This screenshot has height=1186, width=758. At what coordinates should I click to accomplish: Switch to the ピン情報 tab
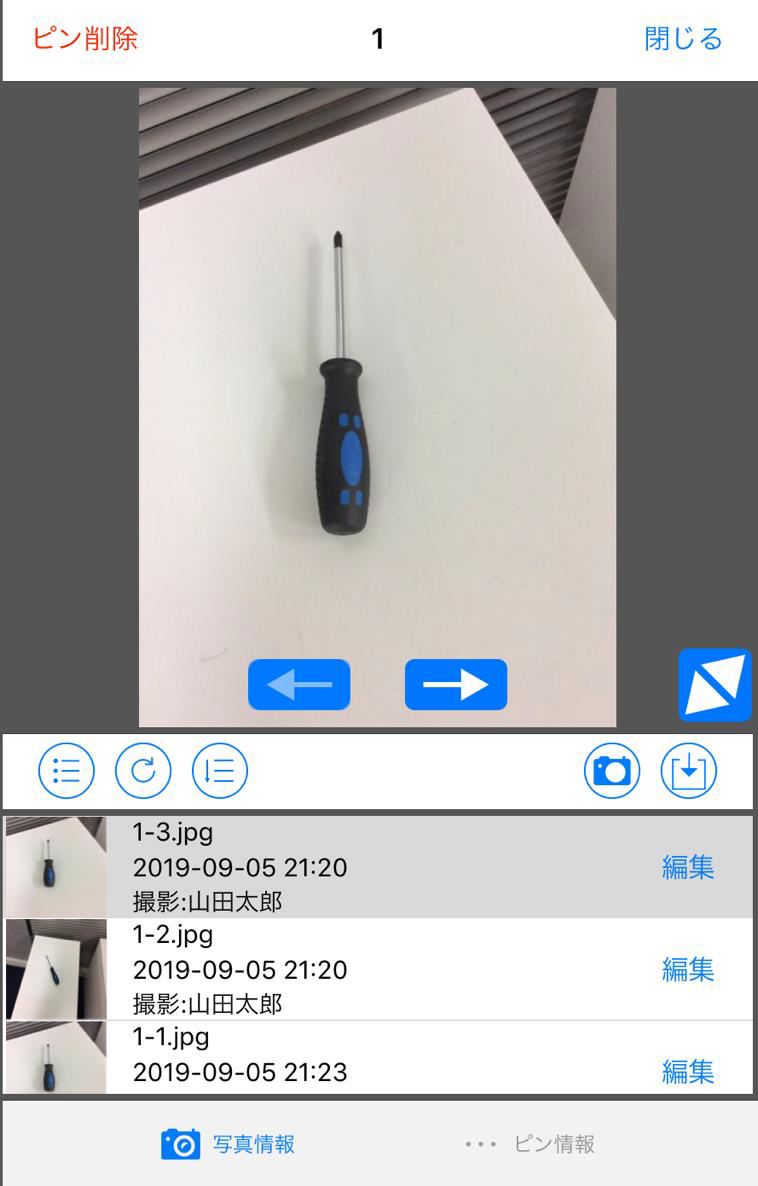(531, 1144)
